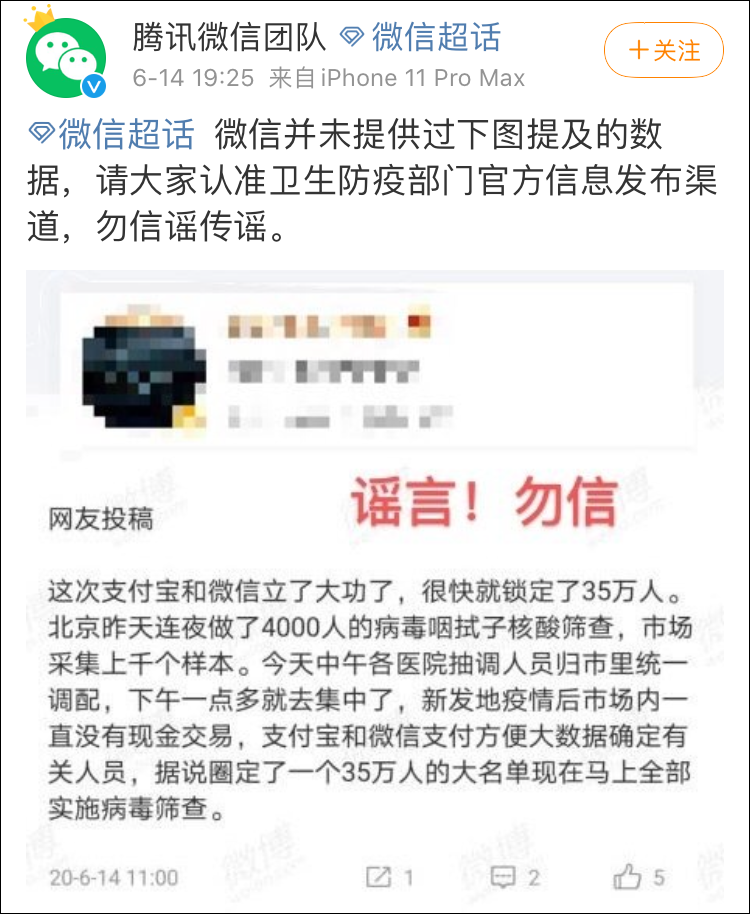Click the super topic badge beside the username

pyautogui.click(x=351, y=37)
